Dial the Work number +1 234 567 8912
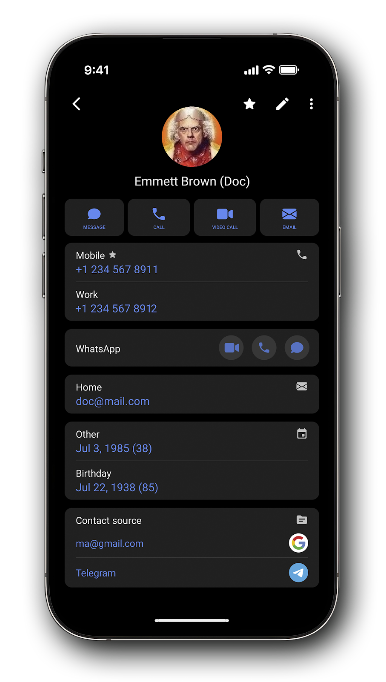Screen dimensions: 386x682 click(191, 302)
